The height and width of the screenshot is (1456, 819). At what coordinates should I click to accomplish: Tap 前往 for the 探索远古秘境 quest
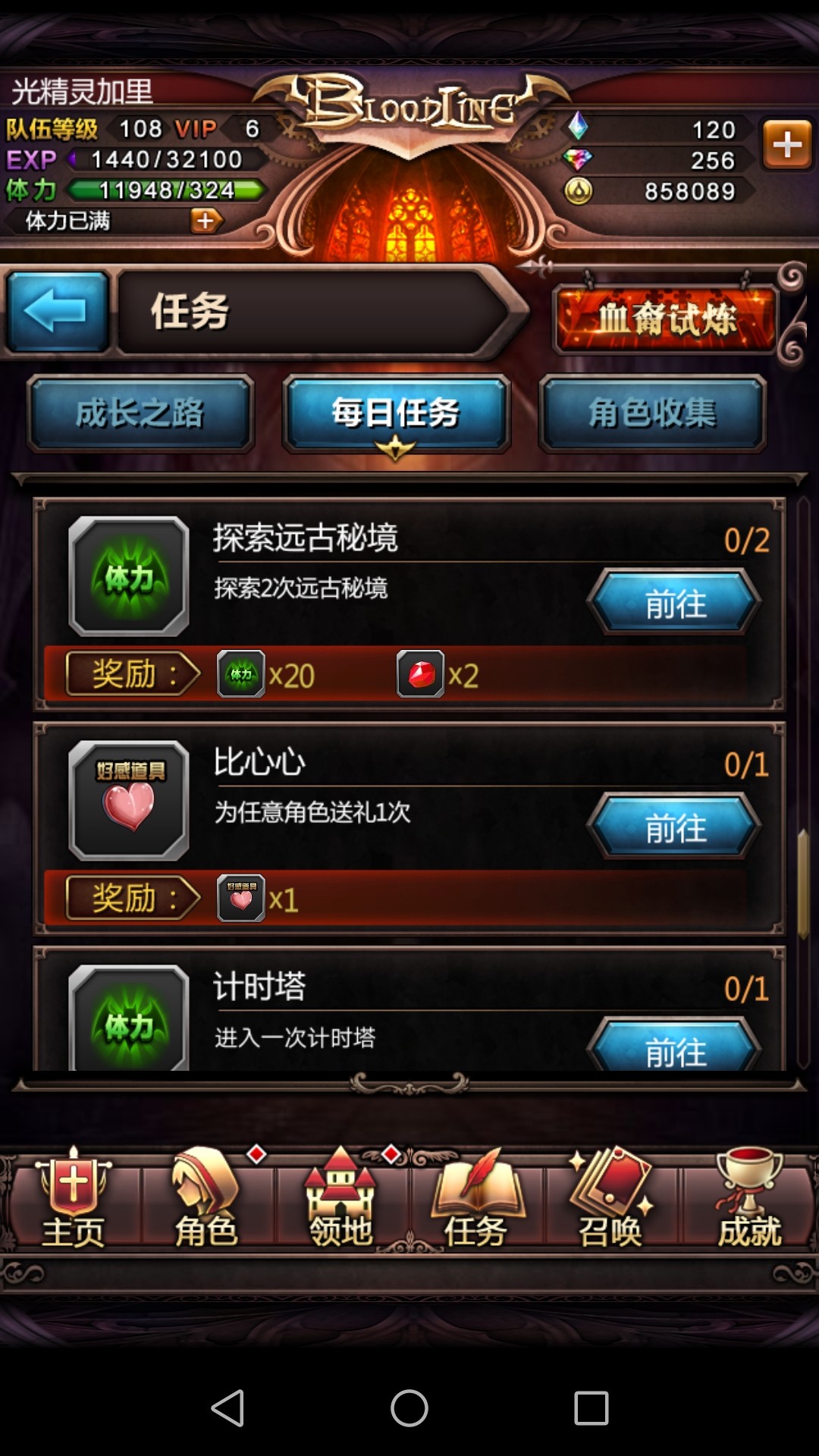674,603
